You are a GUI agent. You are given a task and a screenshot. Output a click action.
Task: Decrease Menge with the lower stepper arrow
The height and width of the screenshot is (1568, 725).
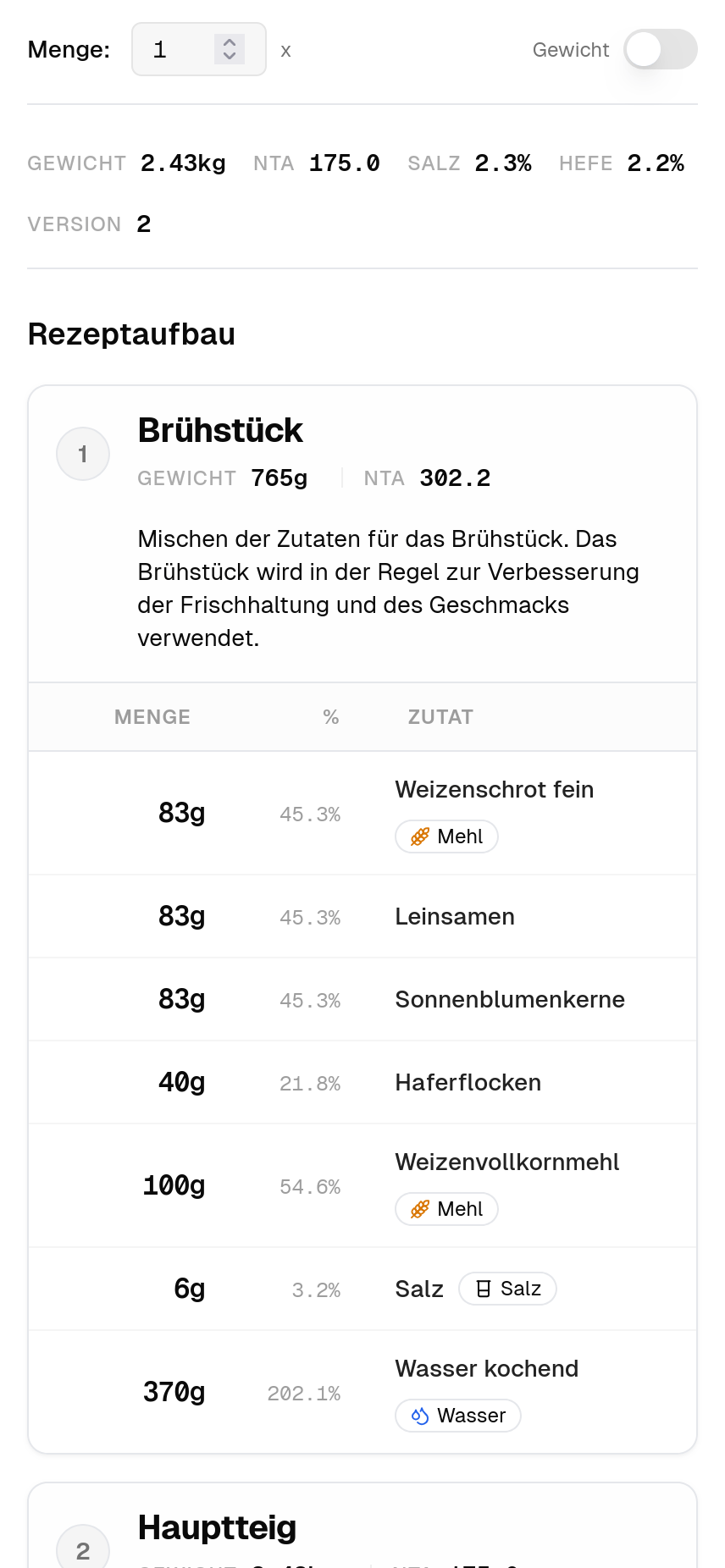tap(230, 56)
